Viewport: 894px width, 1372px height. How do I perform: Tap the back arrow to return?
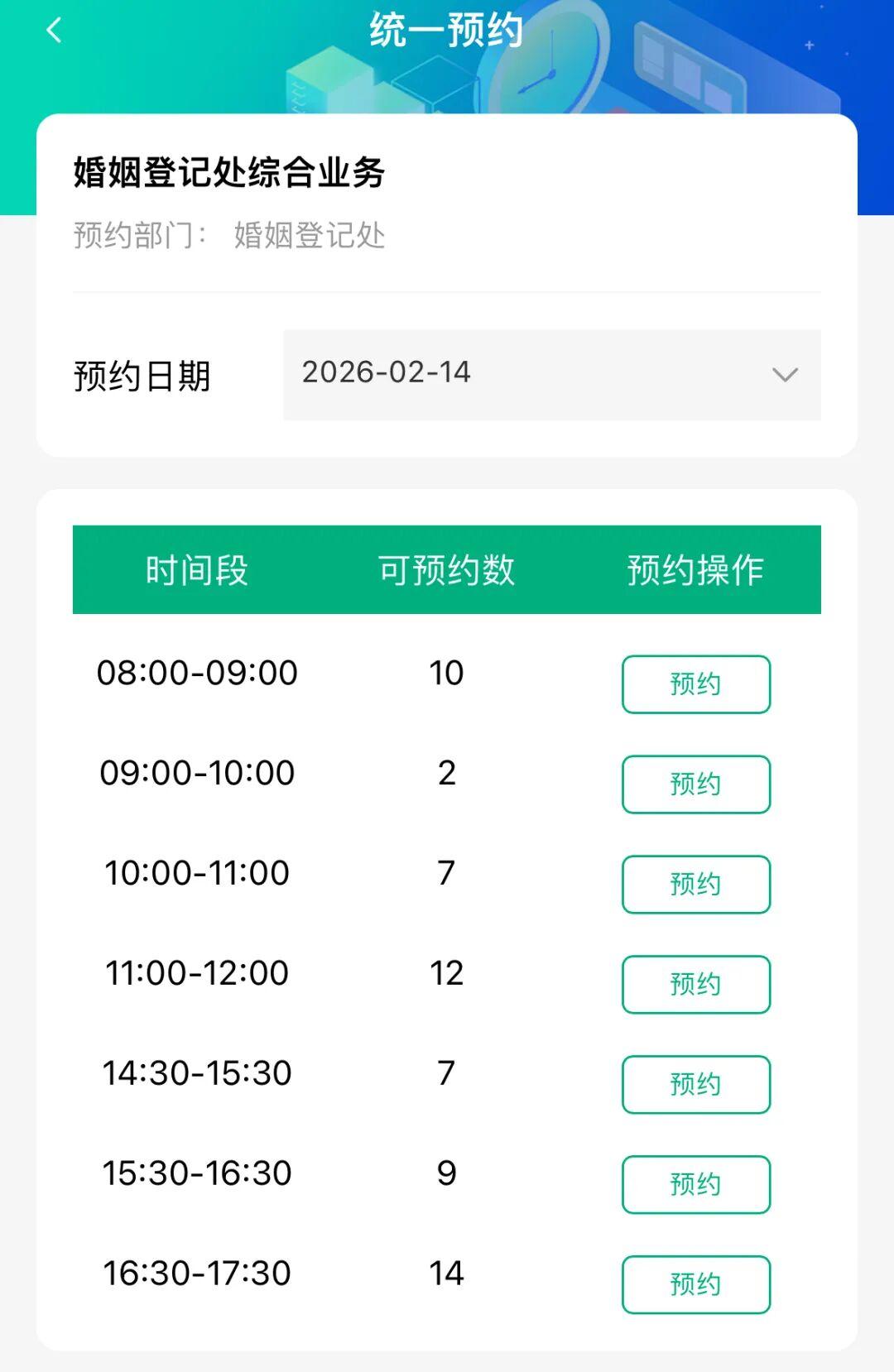pyautogui.click(x=53, y=29)
